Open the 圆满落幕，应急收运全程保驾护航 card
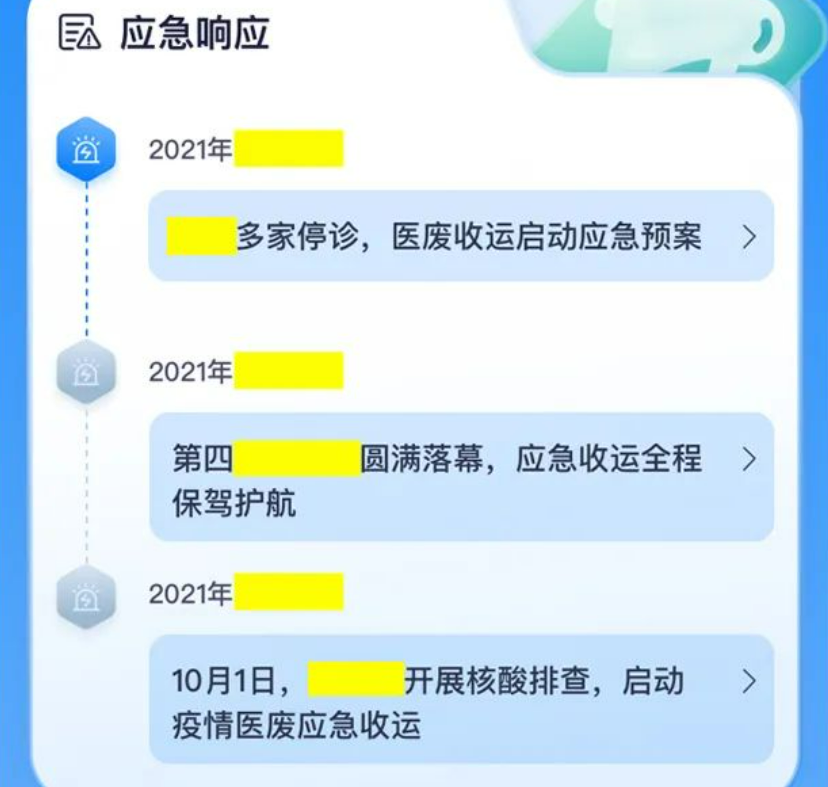The width and height of the screenshot is (828, 787). click(x=461, y=478)
